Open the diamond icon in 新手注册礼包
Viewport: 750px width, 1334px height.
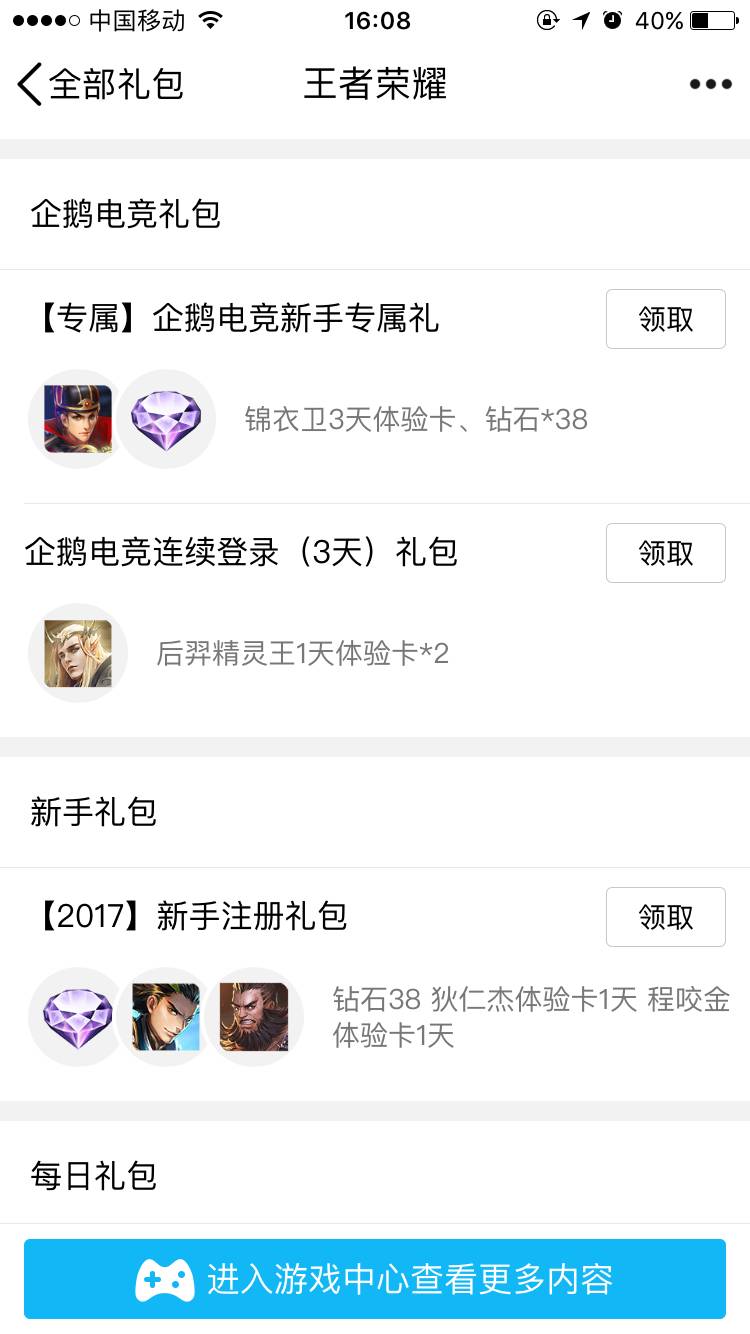click(x=77, y=1016)
